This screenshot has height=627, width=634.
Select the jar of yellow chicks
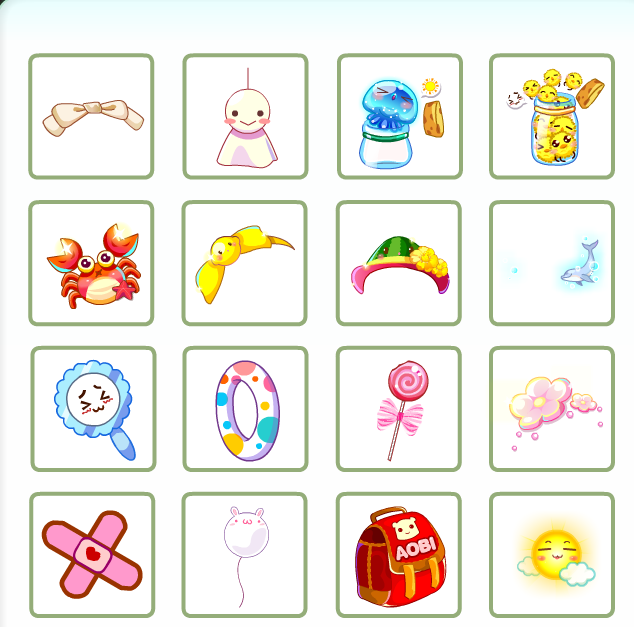[x=552, y=117]
